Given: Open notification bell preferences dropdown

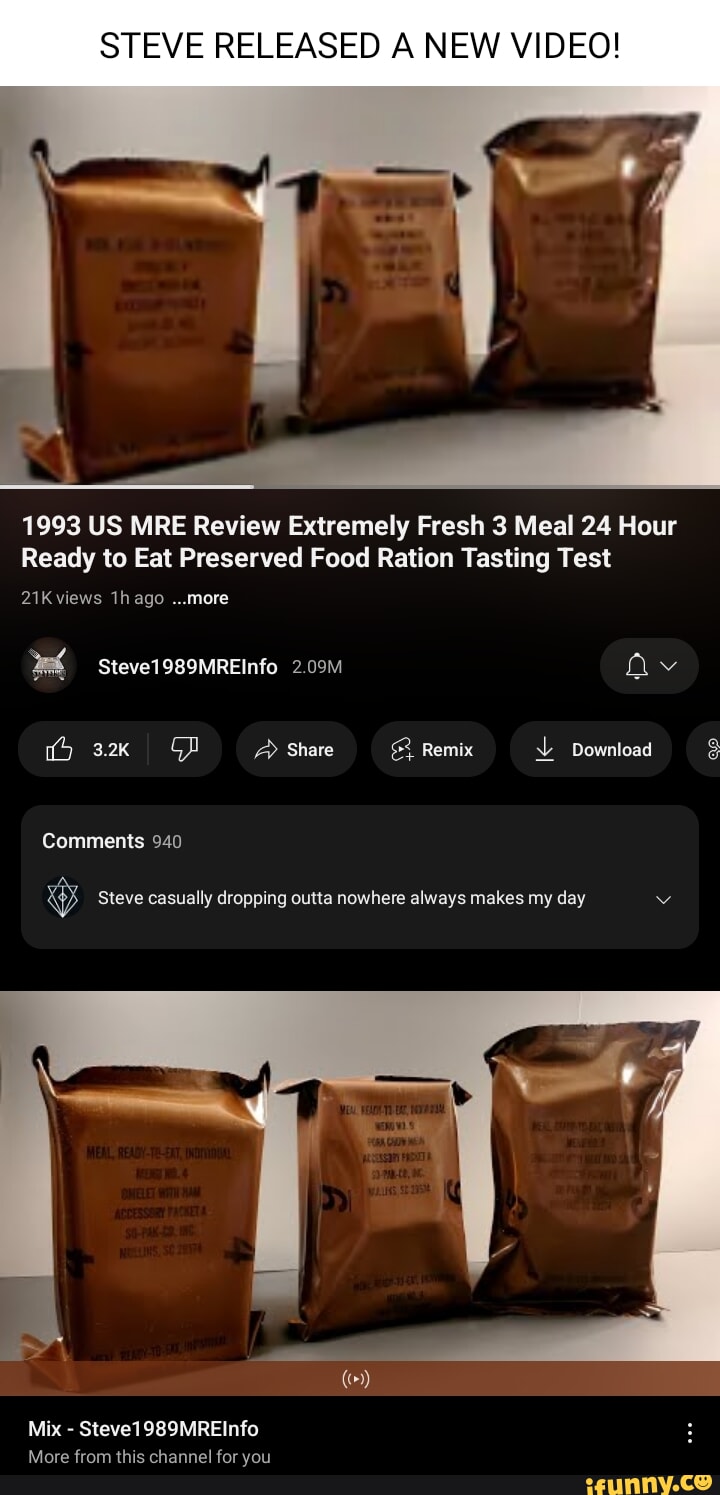Looking at the screenshot, I should tap(649, 666).
